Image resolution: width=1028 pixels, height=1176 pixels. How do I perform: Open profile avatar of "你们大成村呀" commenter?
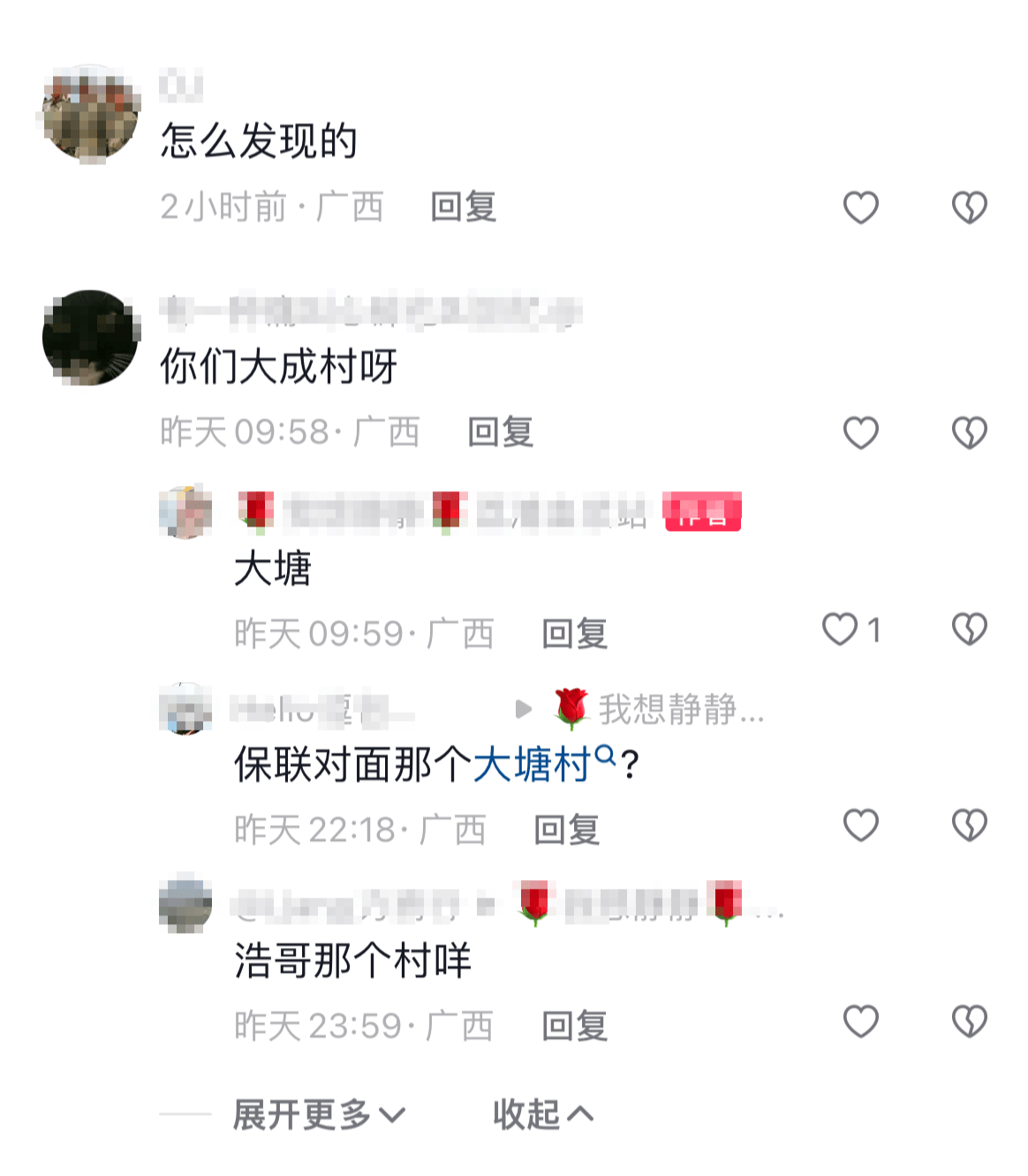point(91,338)
